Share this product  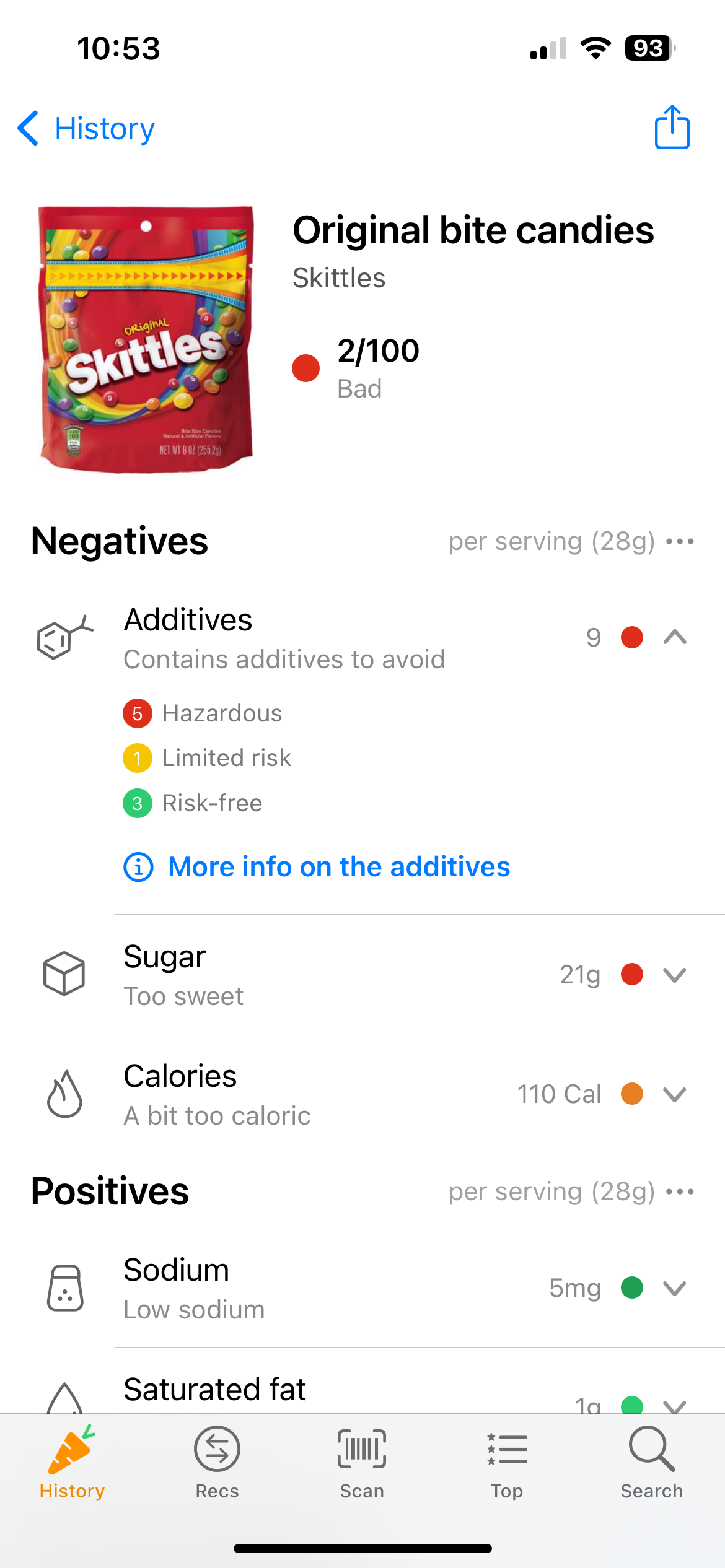click(672, 128)
